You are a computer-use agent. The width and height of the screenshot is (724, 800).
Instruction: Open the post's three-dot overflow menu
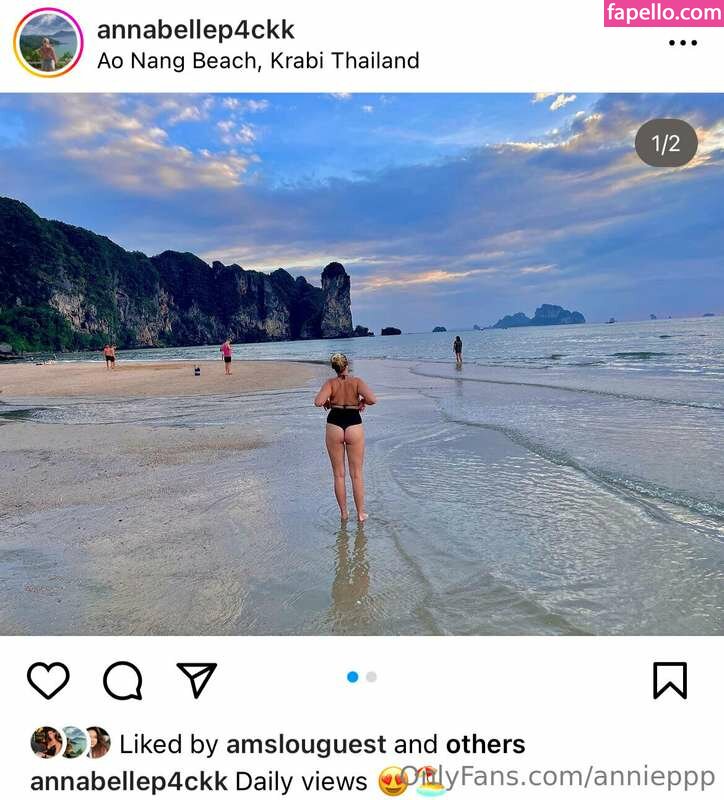tap(683, 43)
